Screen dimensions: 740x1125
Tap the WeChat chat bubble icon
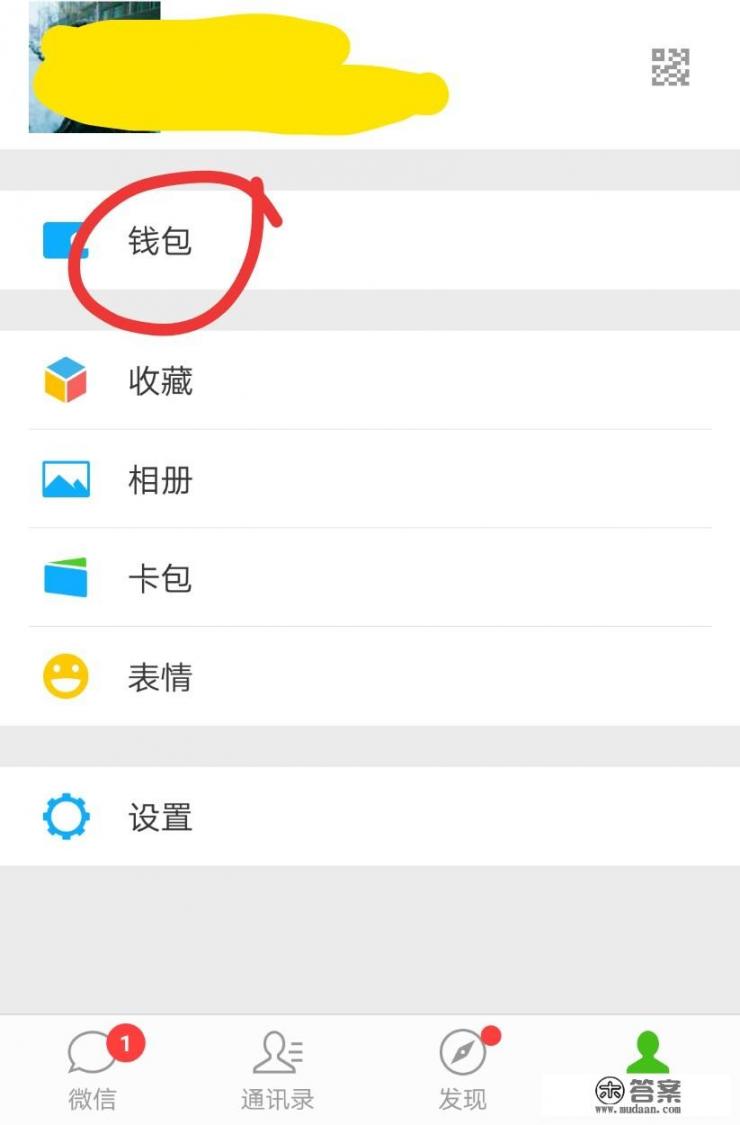pos(92,1052)
